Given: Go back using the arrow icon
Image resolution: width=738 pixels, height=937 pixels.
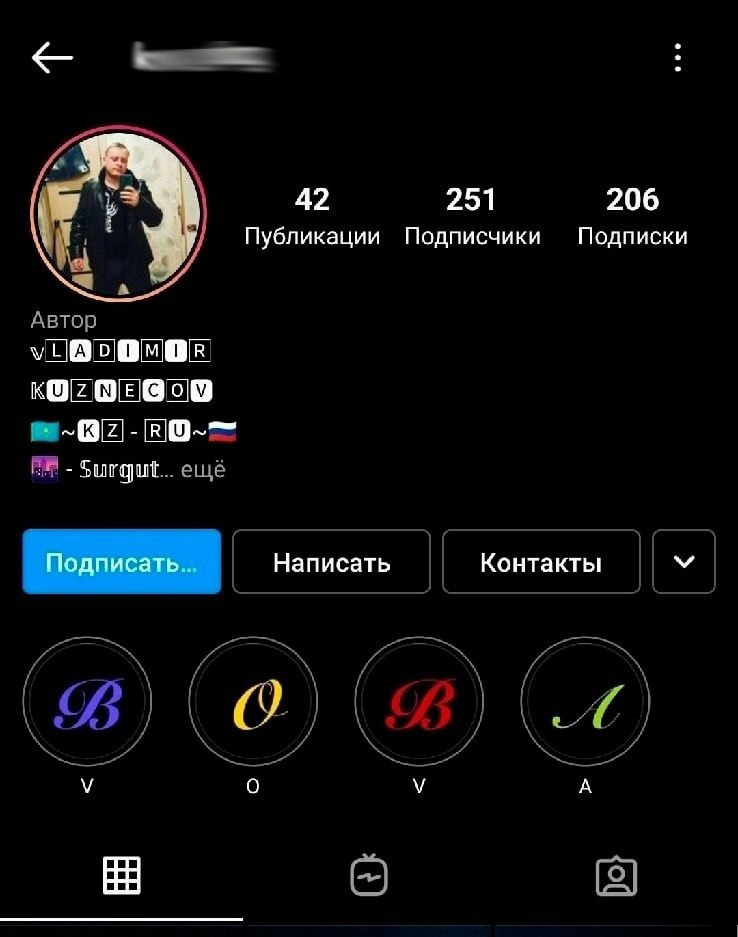Looking at the screenshot, I should (x=52, y=58).
